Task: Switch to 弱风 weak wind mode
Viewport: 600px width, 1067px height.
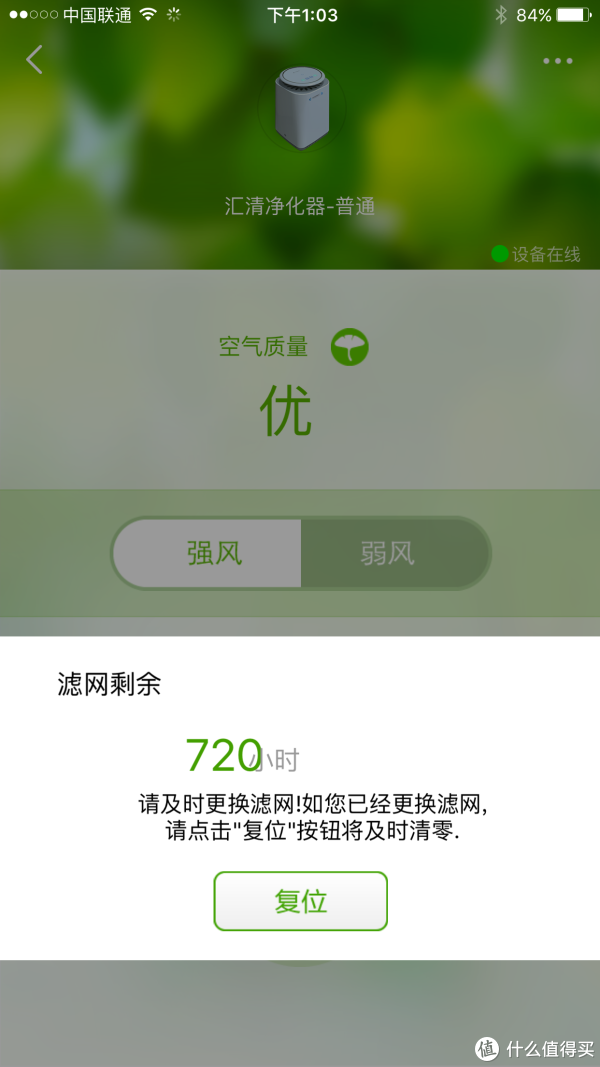Action: click(x=388, y=553)
